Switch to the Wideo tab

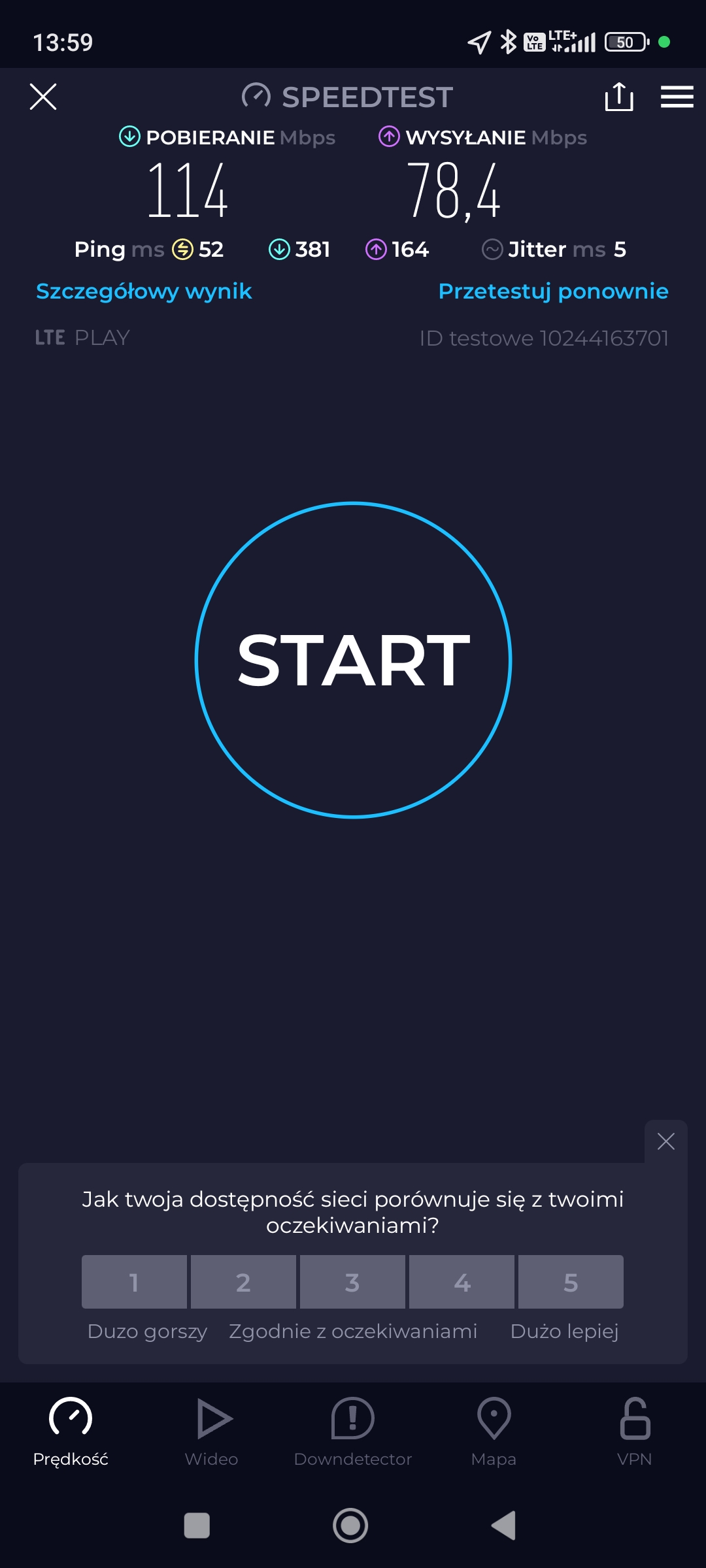pyautogui.click(x=212, y=1431)
